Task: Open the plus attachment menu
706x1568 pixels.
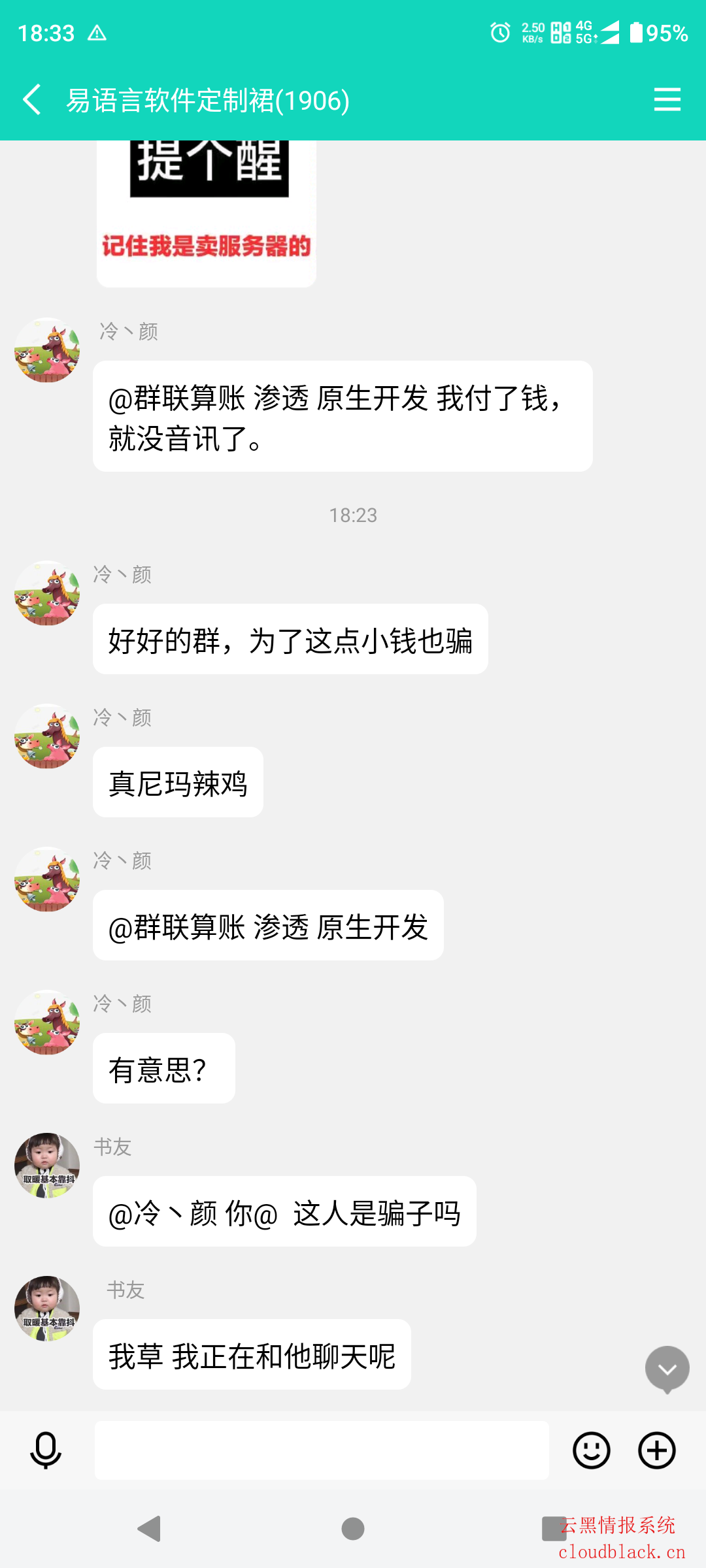Action: (657, 1450)
